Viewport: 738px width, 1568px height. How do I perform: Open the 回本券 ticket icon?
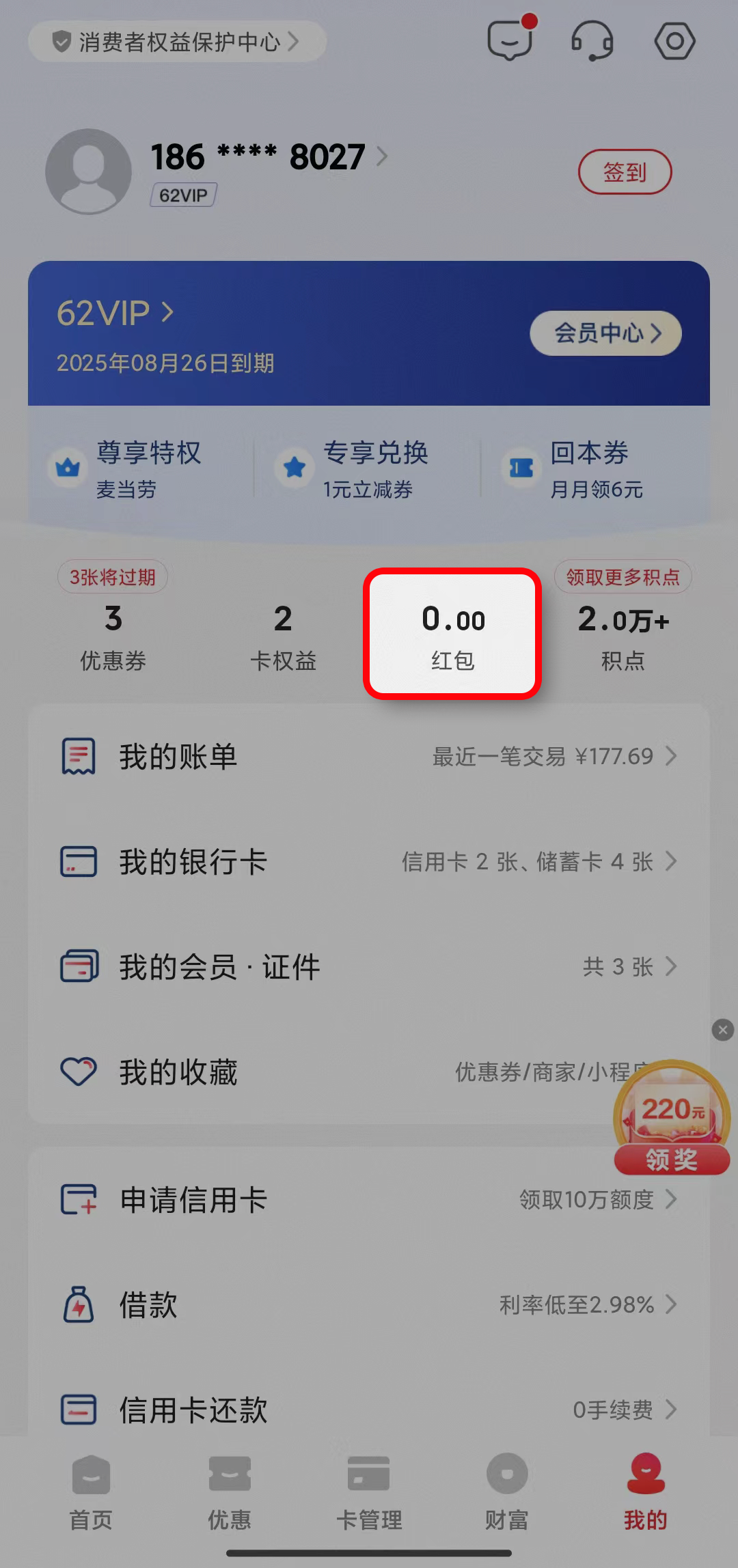click(x=521, y=467)
